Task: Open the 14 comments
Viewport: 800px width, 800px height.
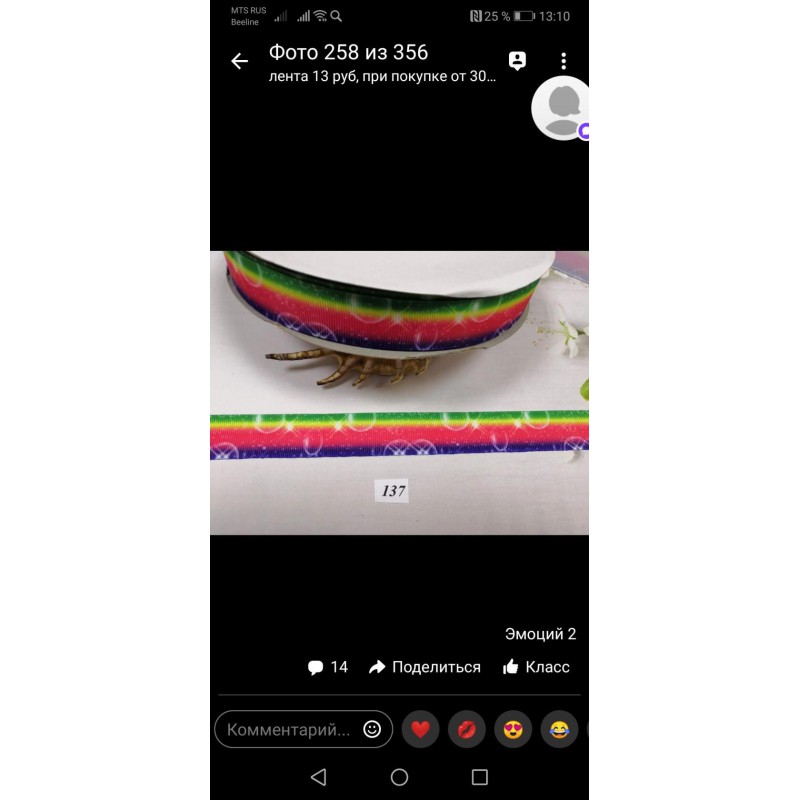Action: pyautogui.click(x=328, y=667)
